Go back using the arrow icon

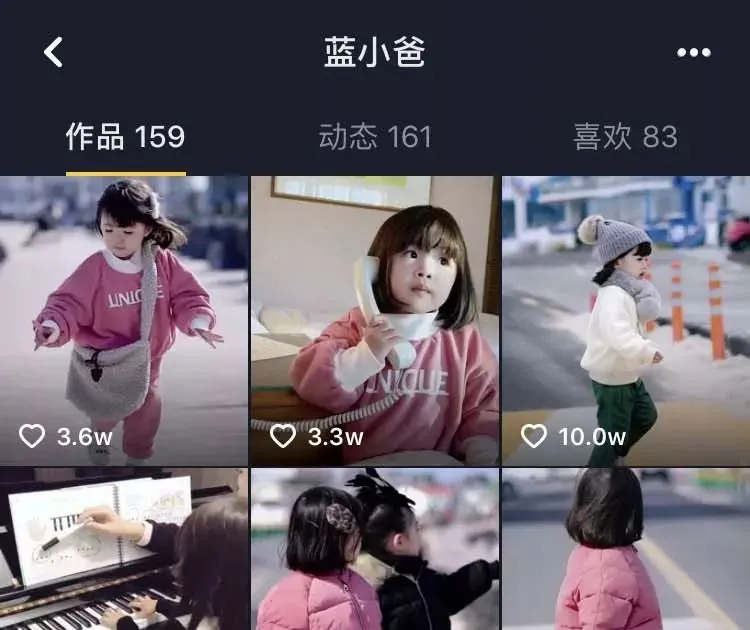54,52
